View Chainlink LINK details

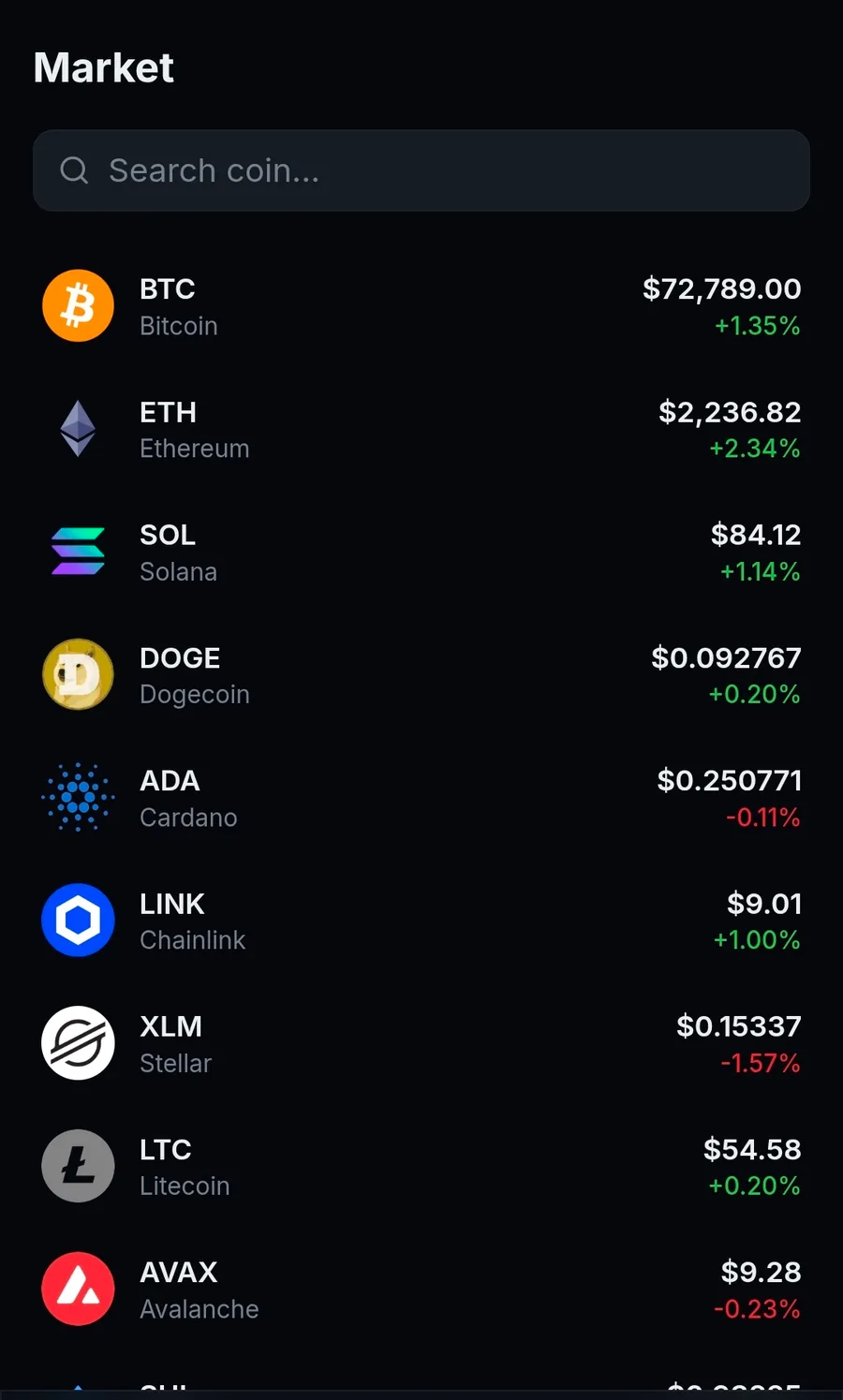(421, 921)
